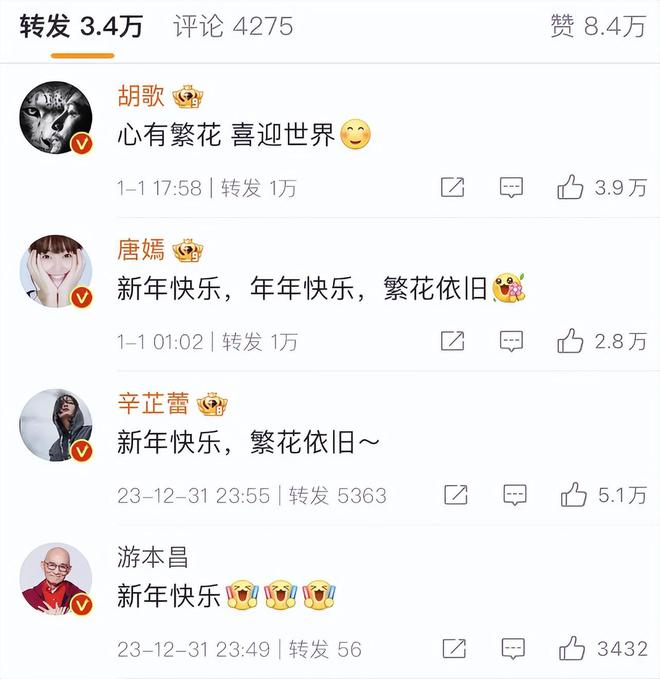Like 胡歌's comment

571,187
